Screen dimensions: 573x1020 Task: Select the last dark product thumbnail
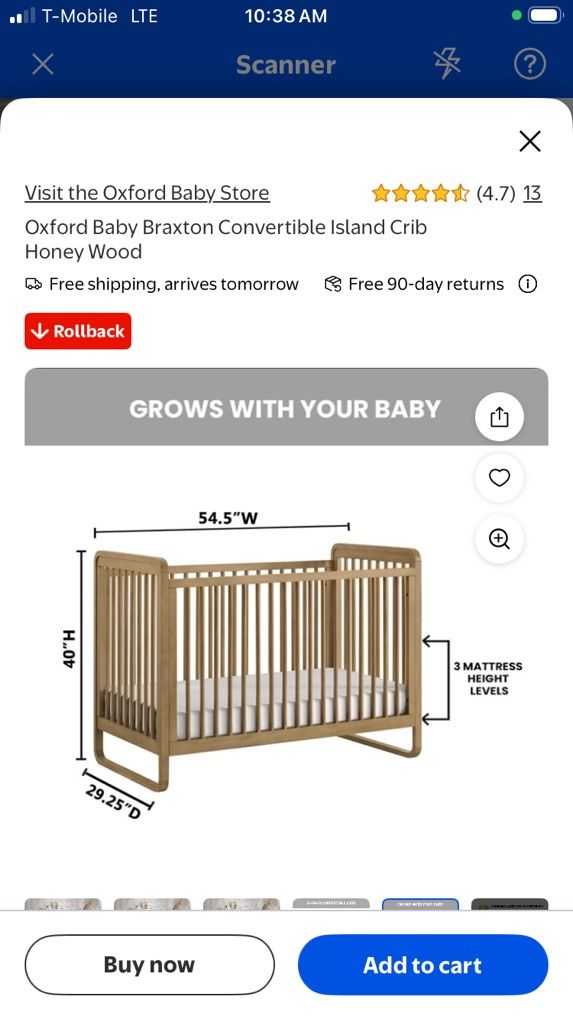pos(509,904)
